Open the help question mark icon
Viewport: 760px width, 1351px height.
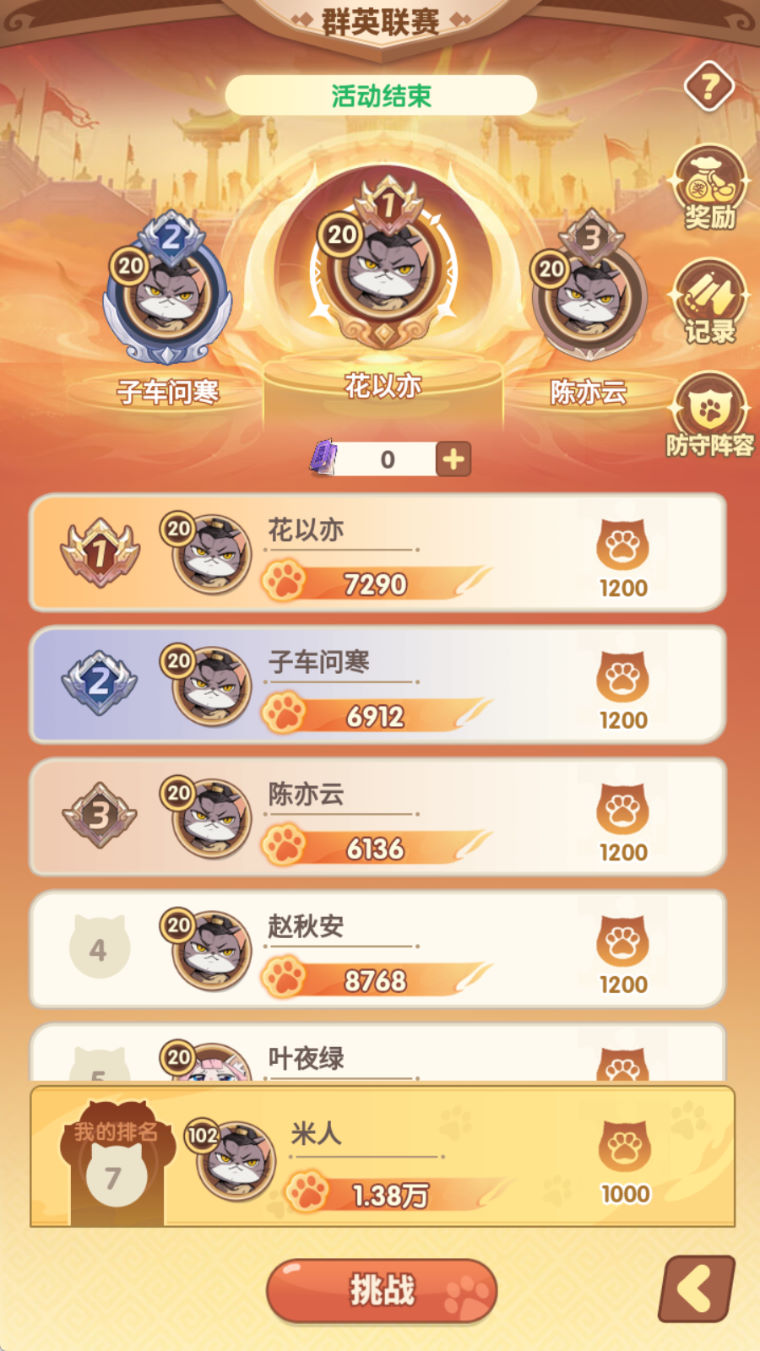[709, 88]
